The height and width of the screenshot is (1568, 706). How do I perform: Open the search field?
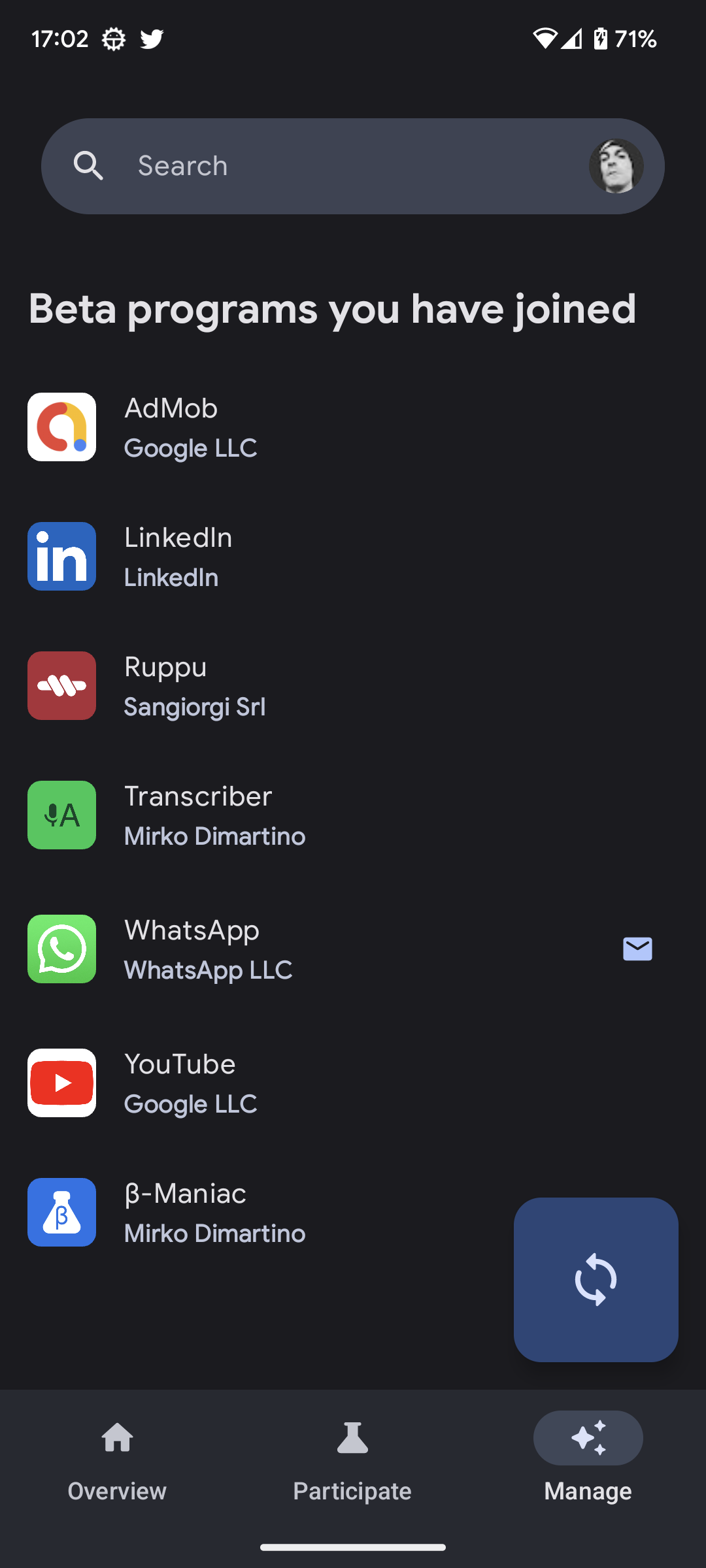[x=327, y=166]
